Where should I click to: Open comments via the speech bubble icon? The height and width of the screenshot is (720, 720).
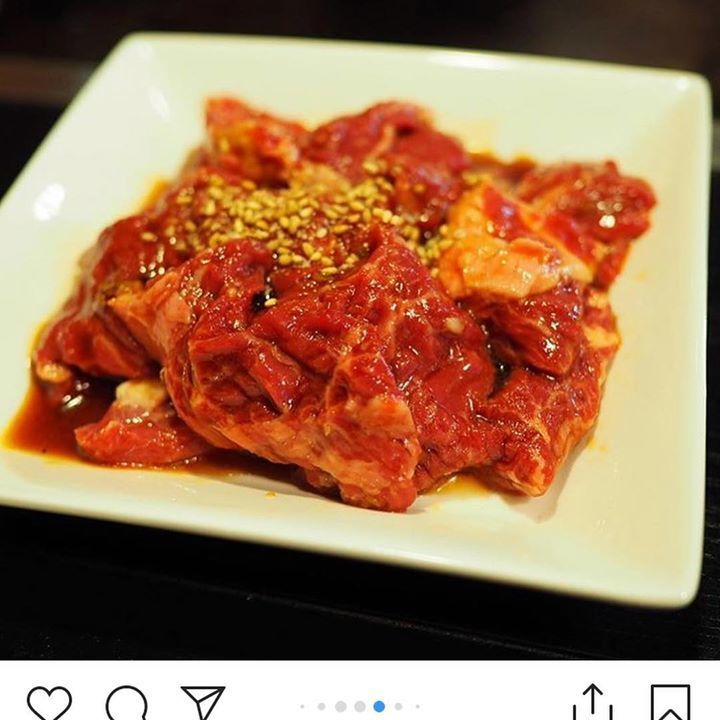(126, 704)
